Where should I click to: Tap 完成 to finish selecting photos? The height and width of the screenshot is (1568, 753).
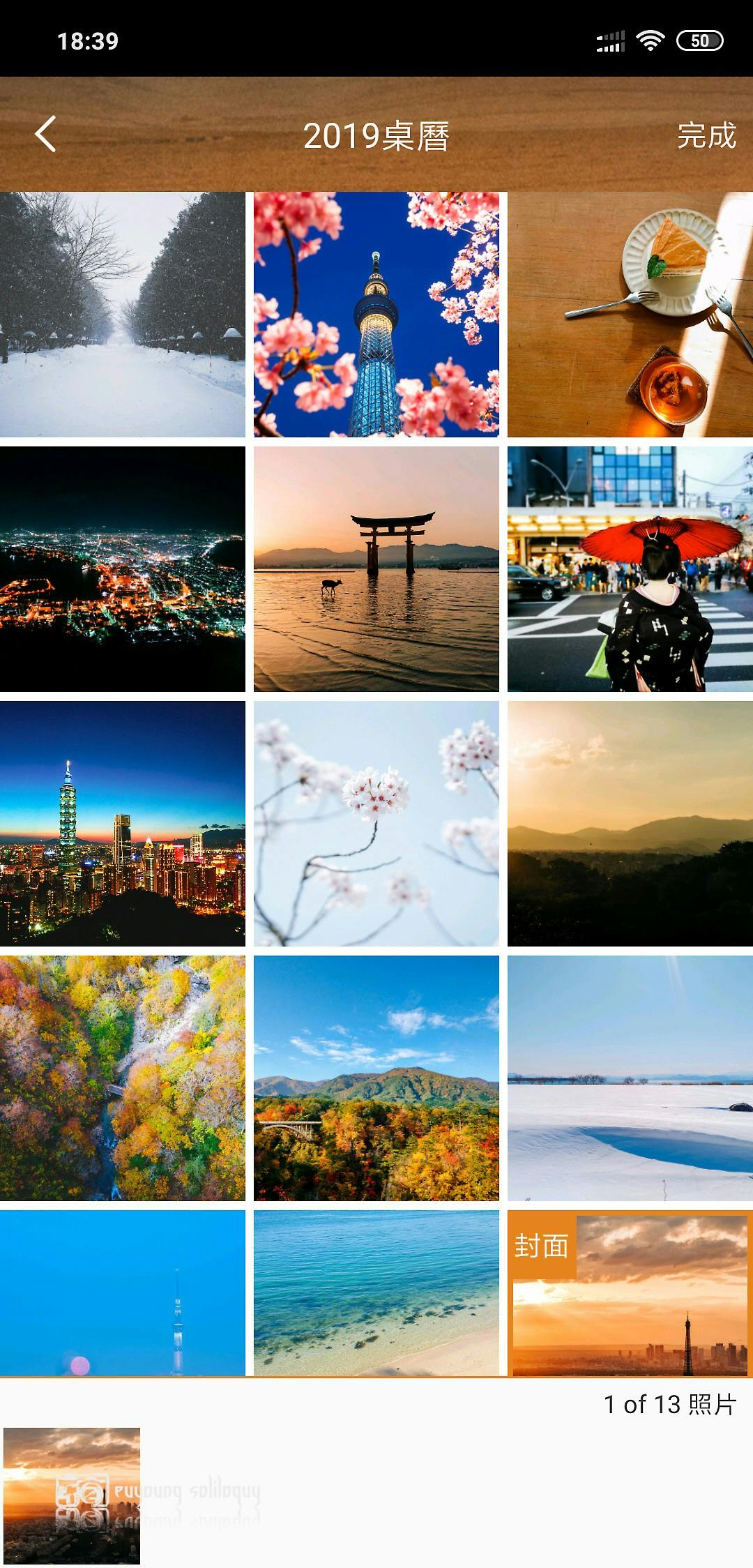click(706, 135)
